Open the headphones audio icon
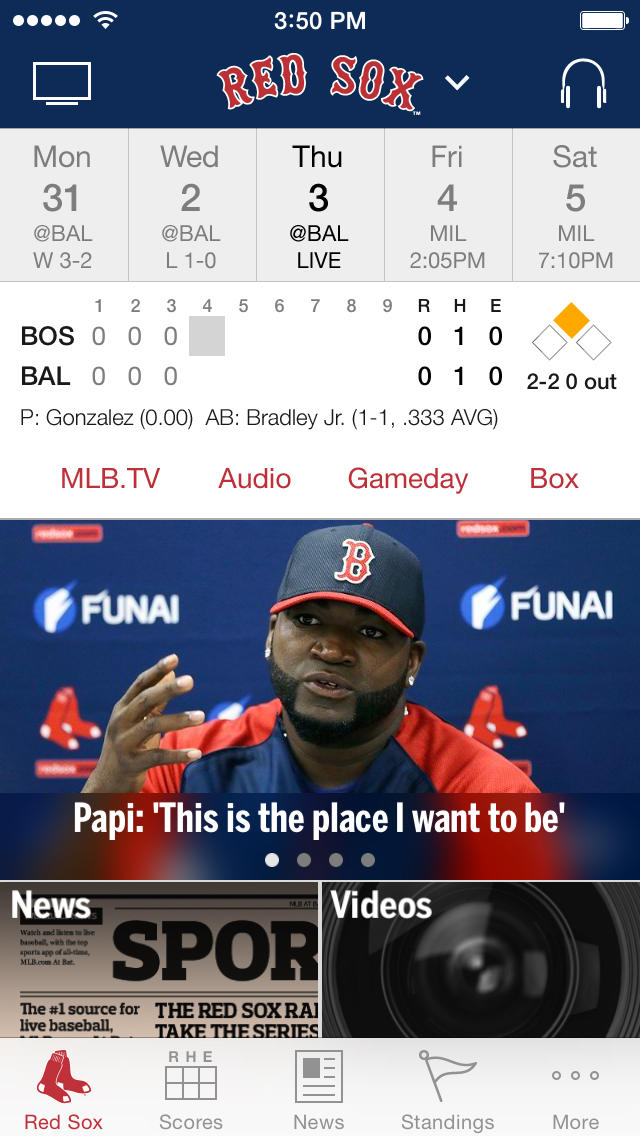 [583, 83]
